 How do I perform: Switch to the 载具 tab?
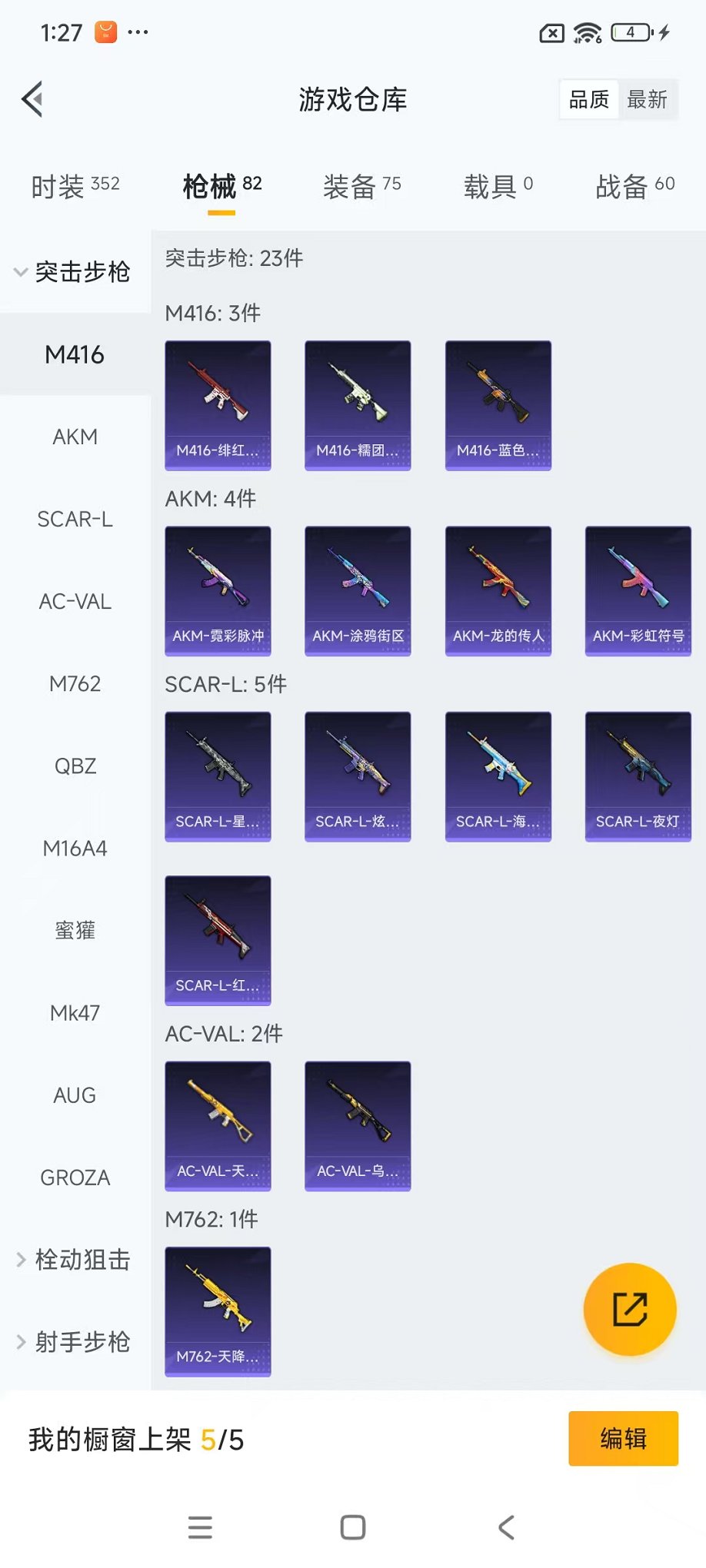coord(498,185)
